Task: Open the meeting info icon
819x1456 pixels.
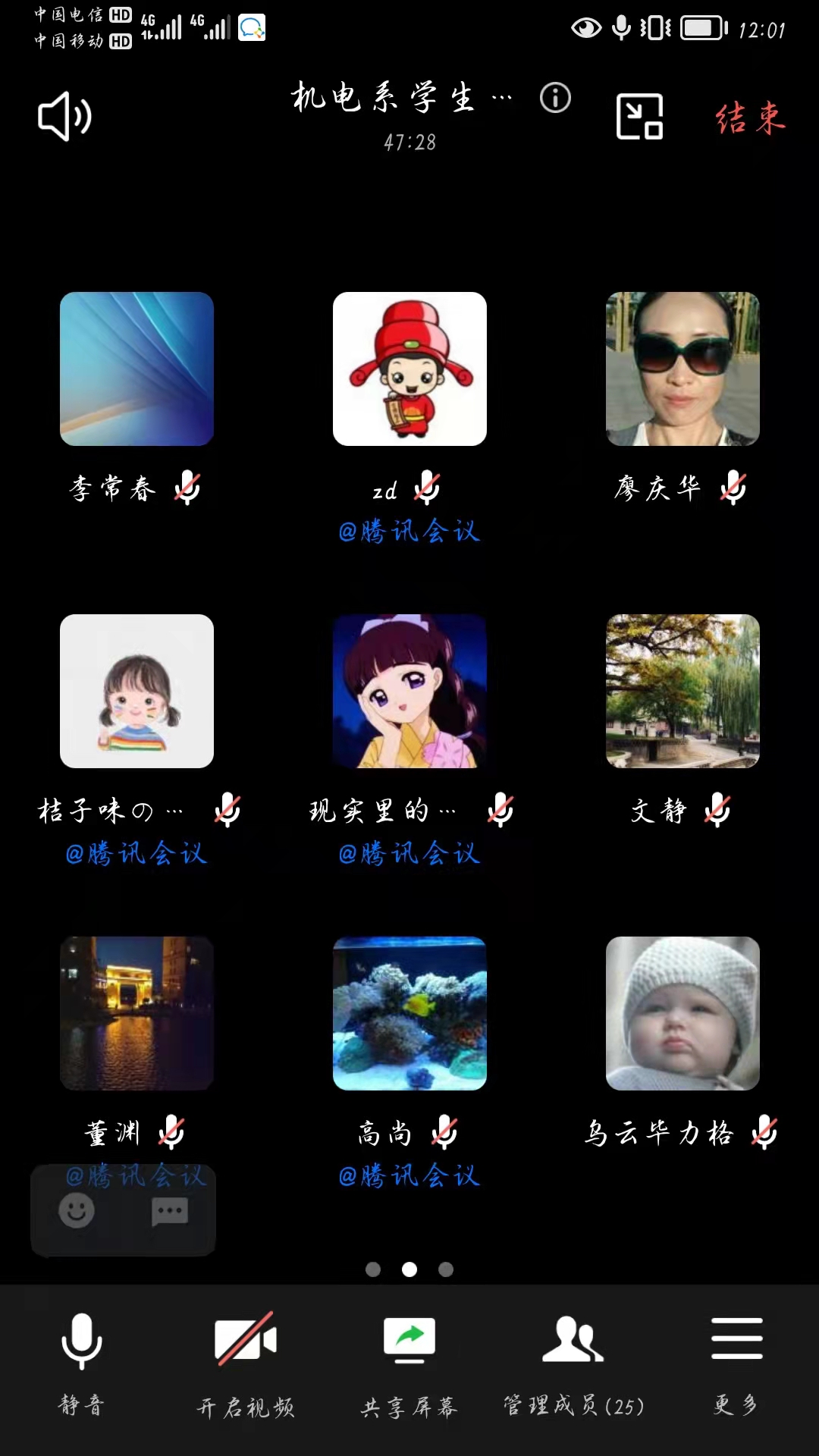Action: [x=555, y=98]
